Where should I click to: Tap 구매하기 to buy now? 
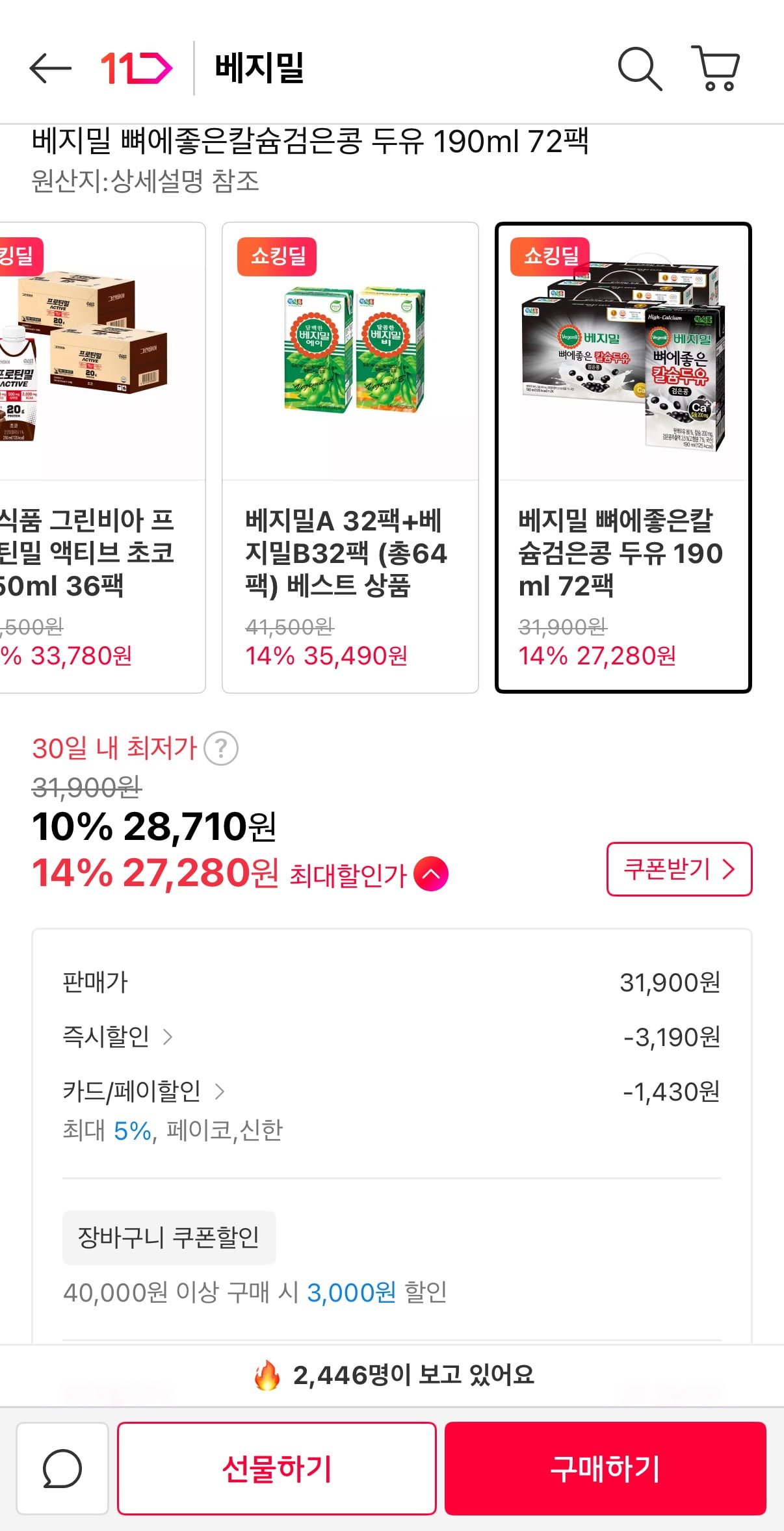(x=605, y=1468)
